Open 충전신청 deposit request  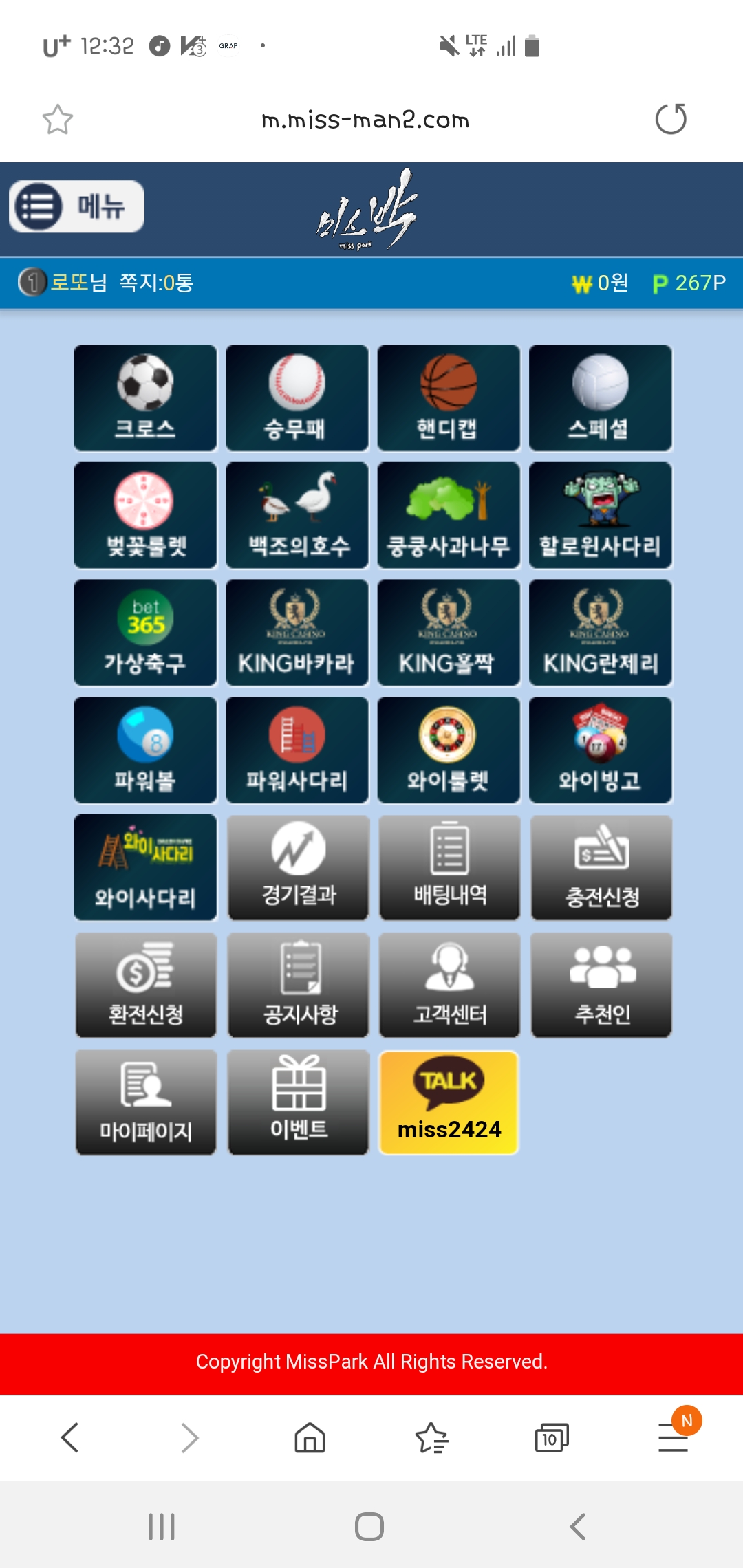click(601, 867)
